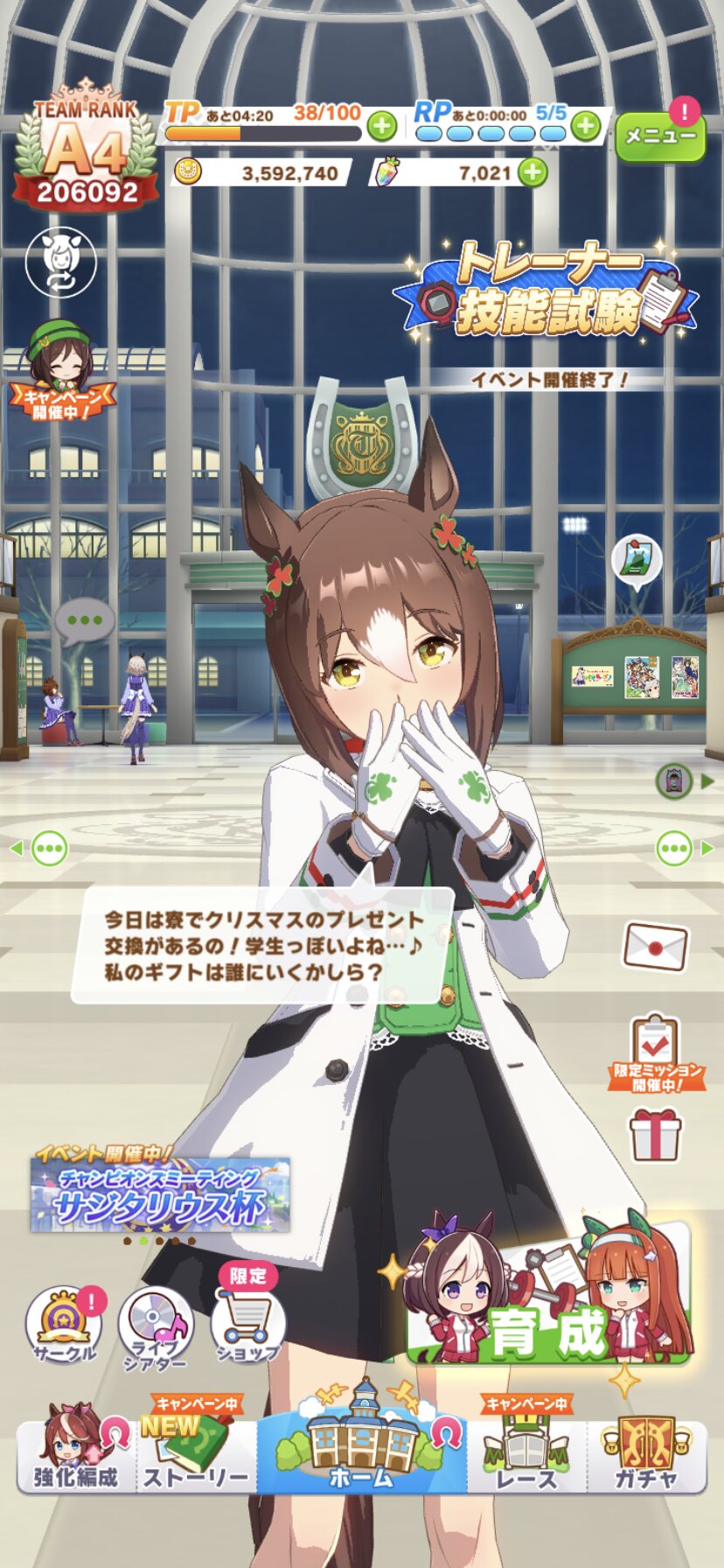The width and height of the screenshot is (724, 1568).
Task: Add TP with the plus button
Action: click(x=381, y=127)
